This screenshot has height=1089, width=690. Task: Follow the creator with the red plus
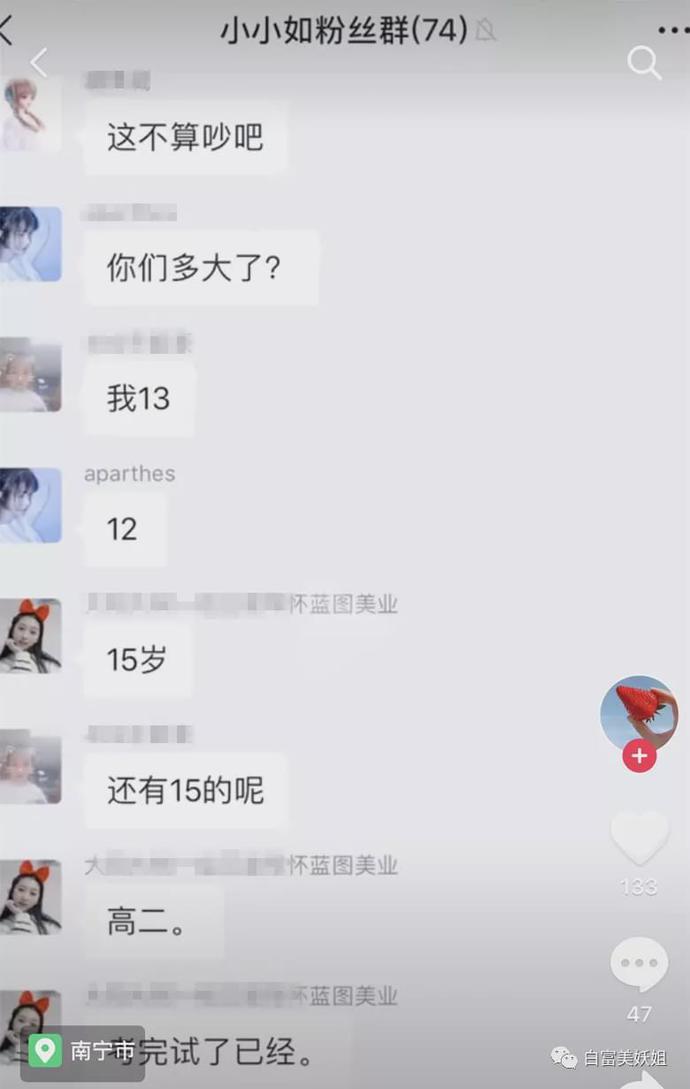click(639, 757)
